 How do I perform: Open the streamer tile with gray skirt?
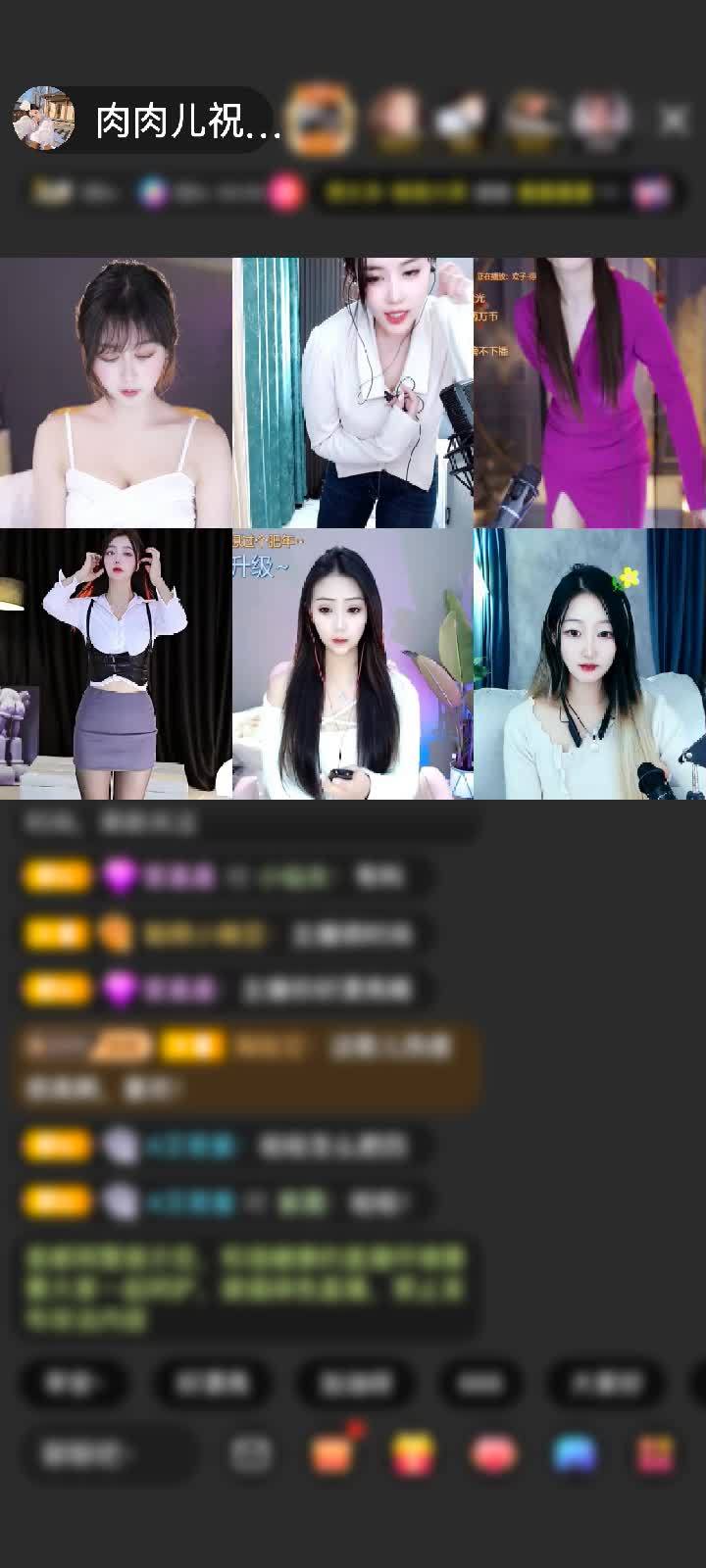tap(116, 663)
